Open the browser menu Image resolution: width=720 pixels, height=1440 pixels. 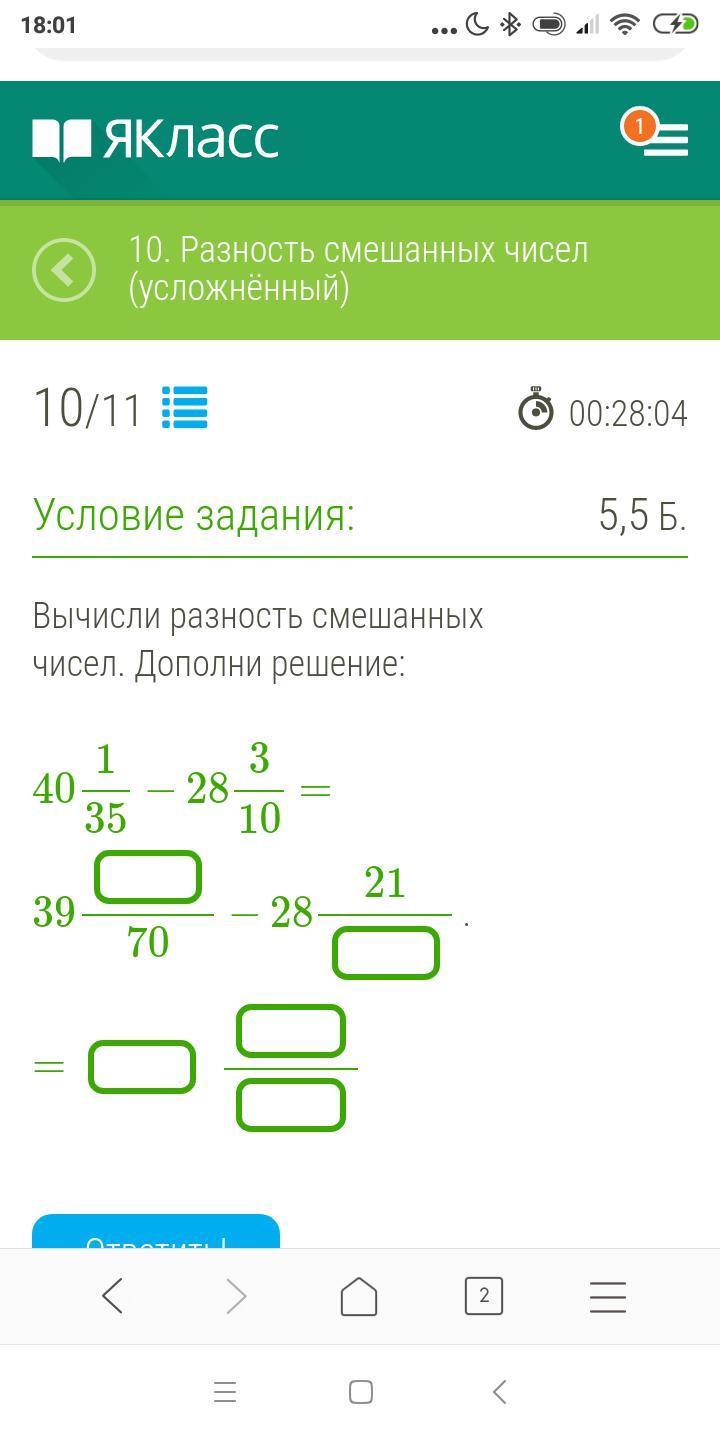[x=607, y=1297]
